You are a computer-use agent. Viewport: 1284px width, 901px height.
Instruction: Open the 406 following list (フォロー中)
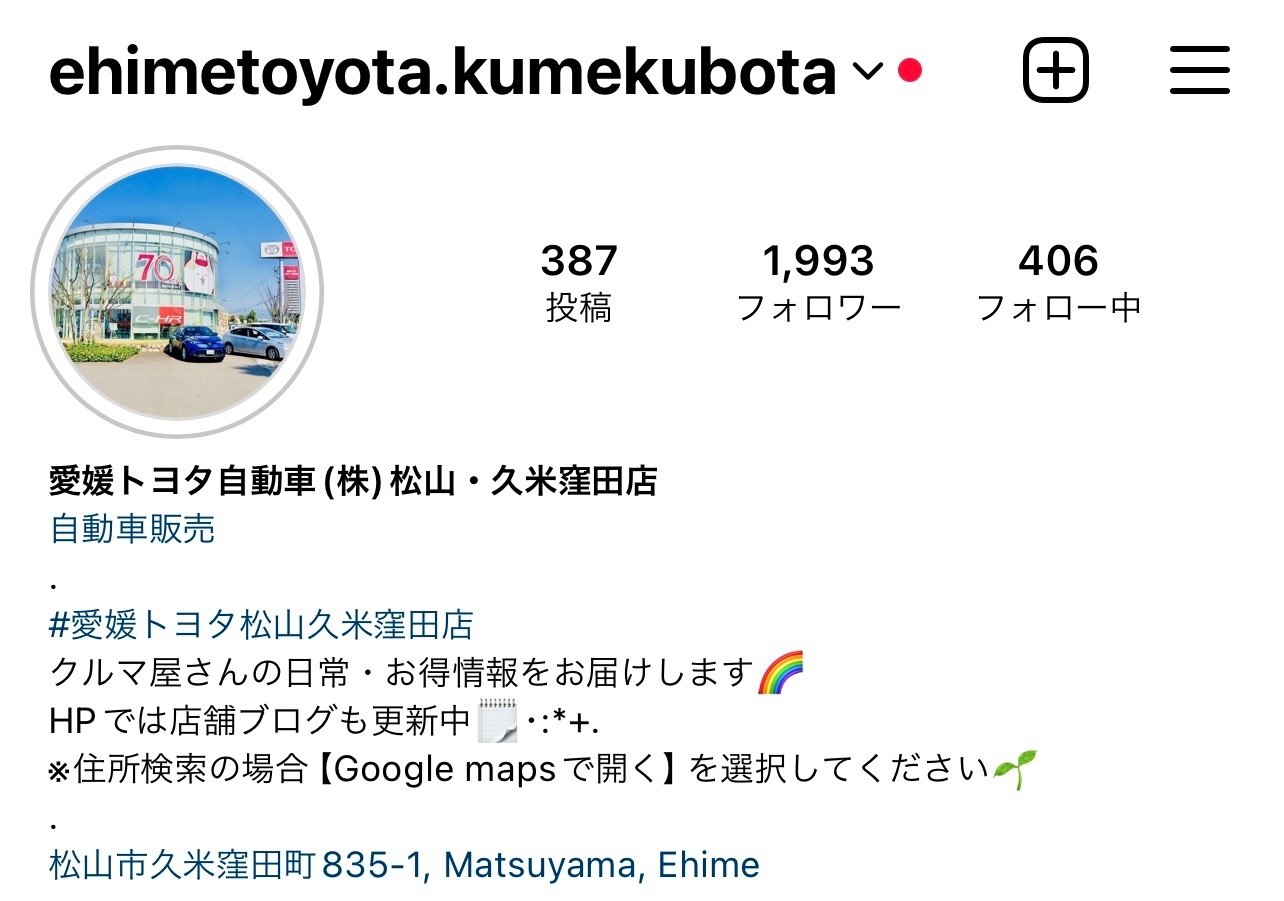click(x=1058, y=283)
